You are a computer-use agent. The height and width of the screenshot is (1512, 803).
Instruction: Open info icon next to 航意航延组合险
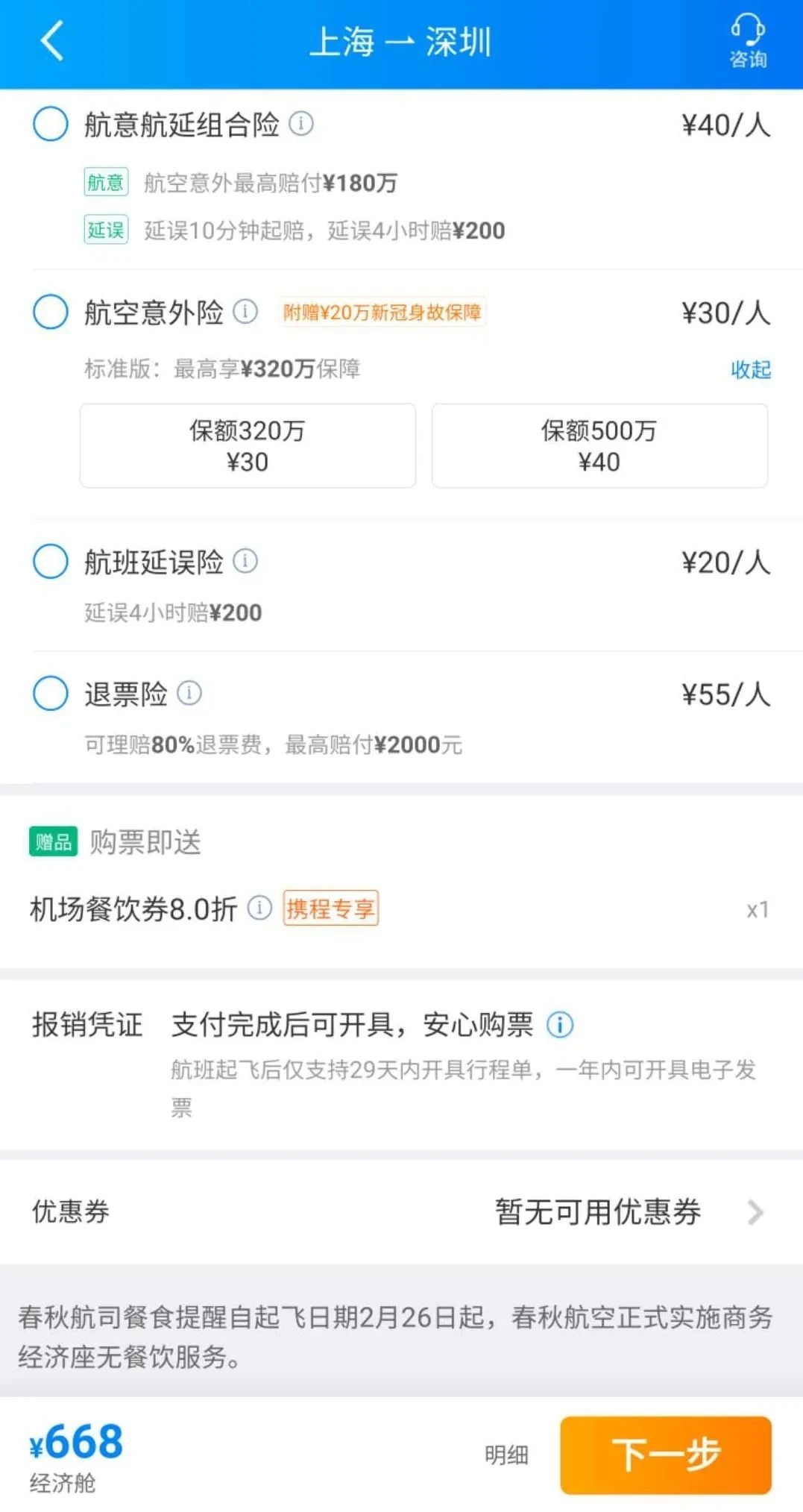click(301, 123)
